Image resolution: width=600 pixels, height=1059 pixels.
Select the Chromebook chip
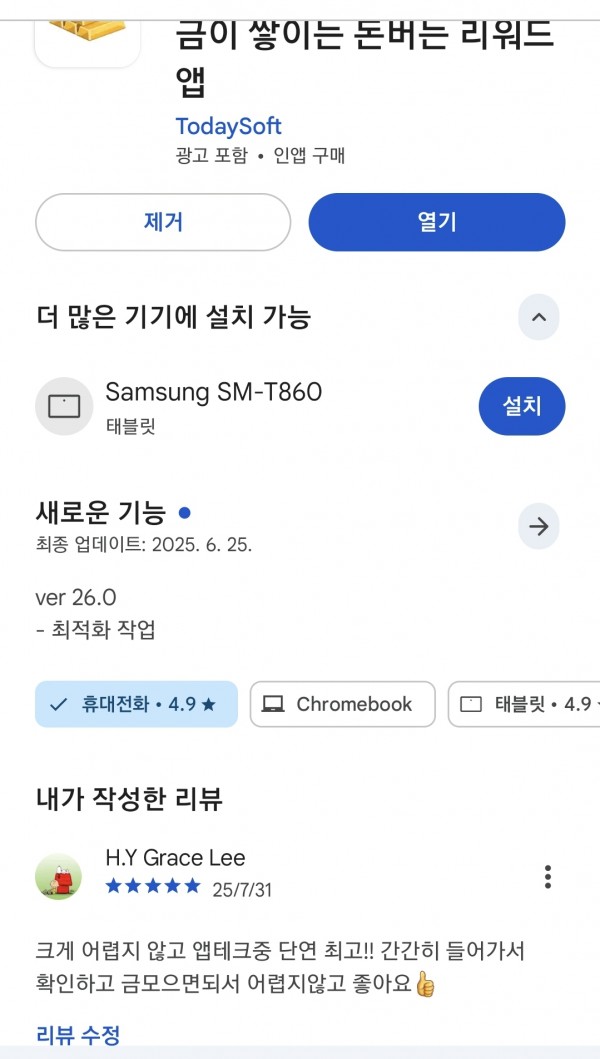[343, 704]
